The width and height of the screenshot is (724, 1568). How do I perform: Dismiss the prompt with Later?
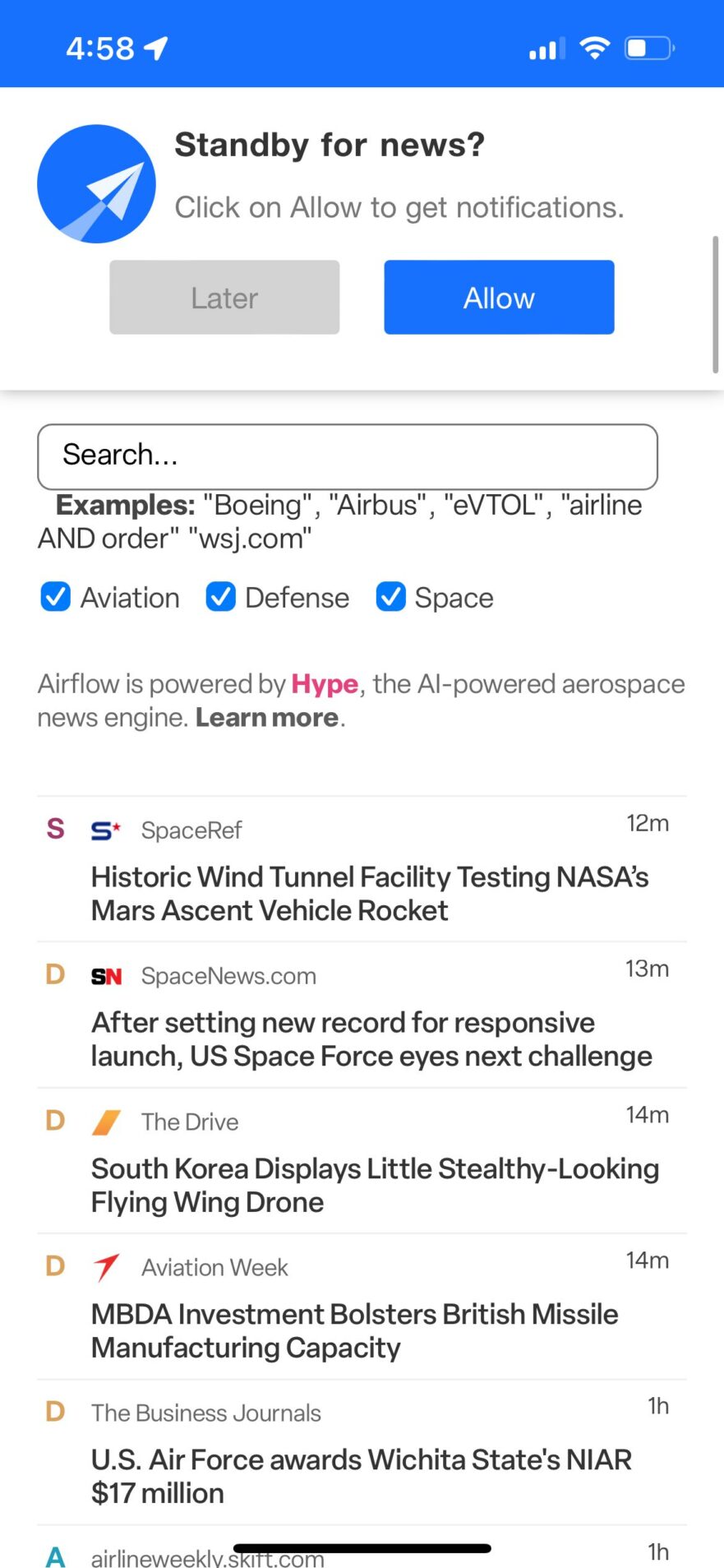tap(224, 297)
